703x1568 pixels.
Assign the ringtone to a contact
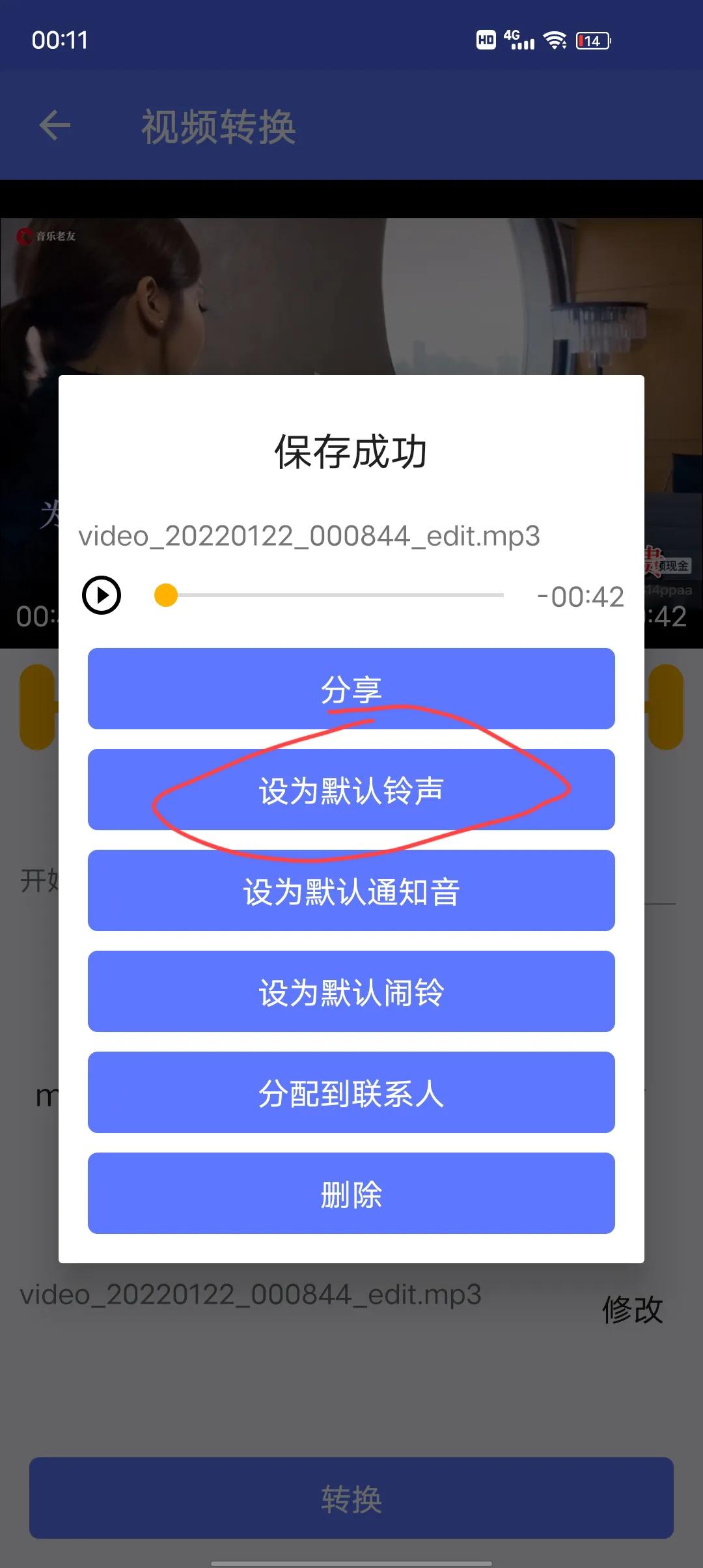(x=351, y=1093)
